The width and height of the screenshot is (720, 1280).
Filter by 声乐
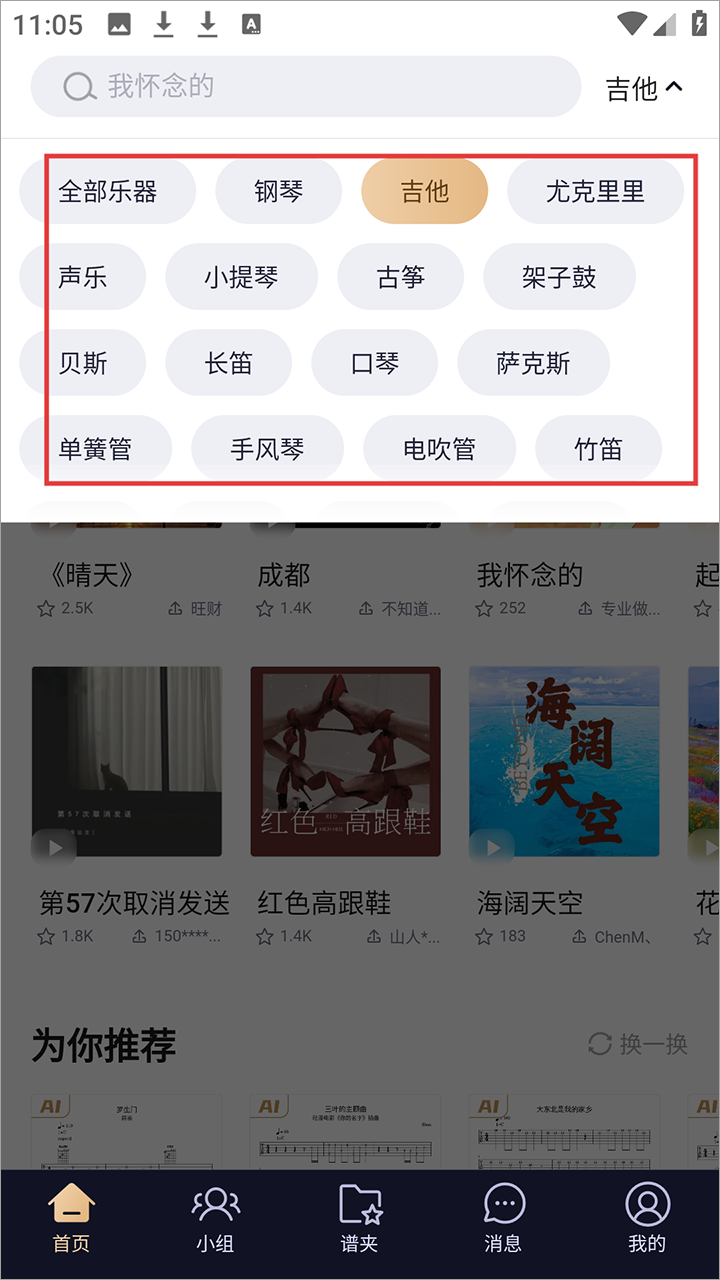point(83,277)
